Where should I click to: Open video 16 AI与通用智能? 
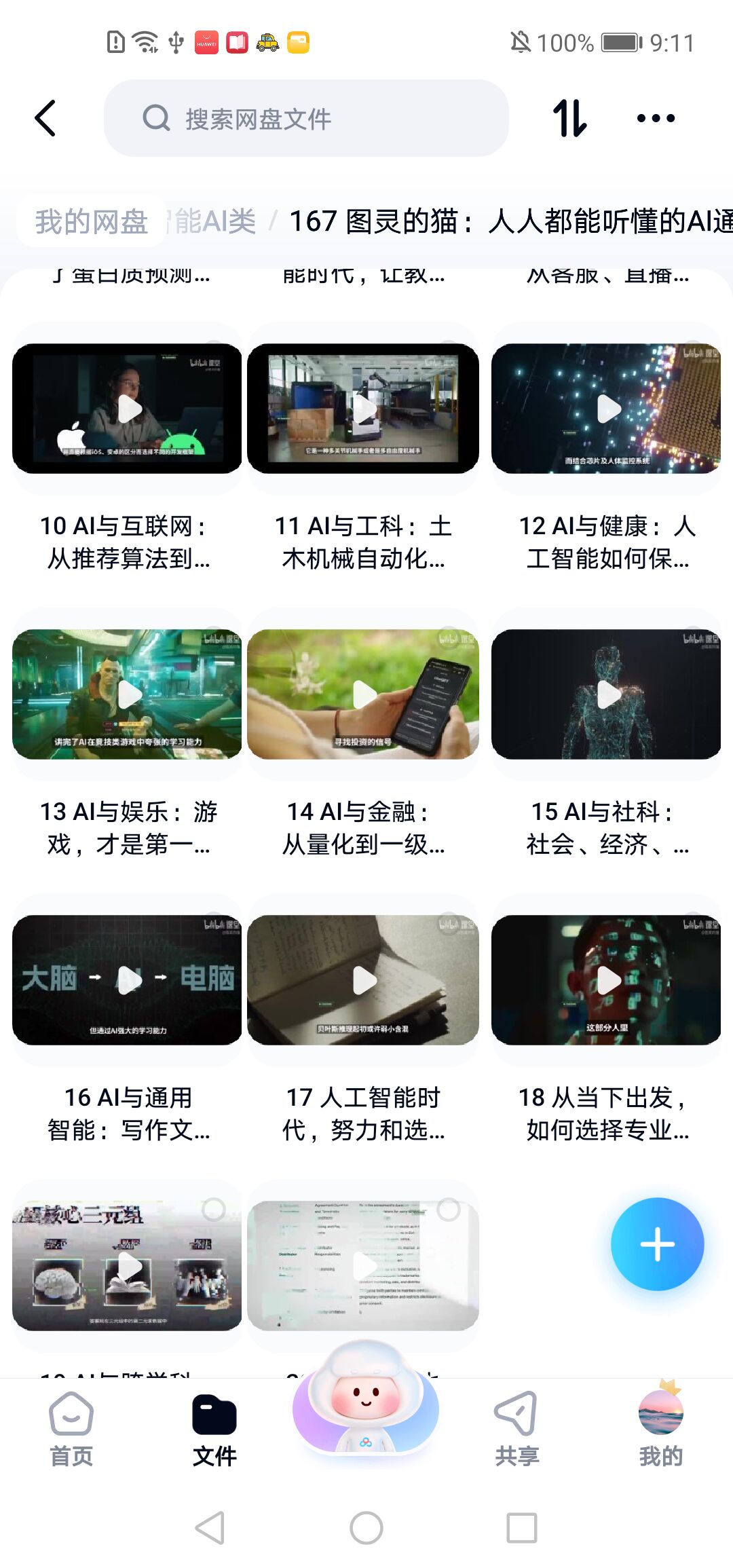[127, 980]
